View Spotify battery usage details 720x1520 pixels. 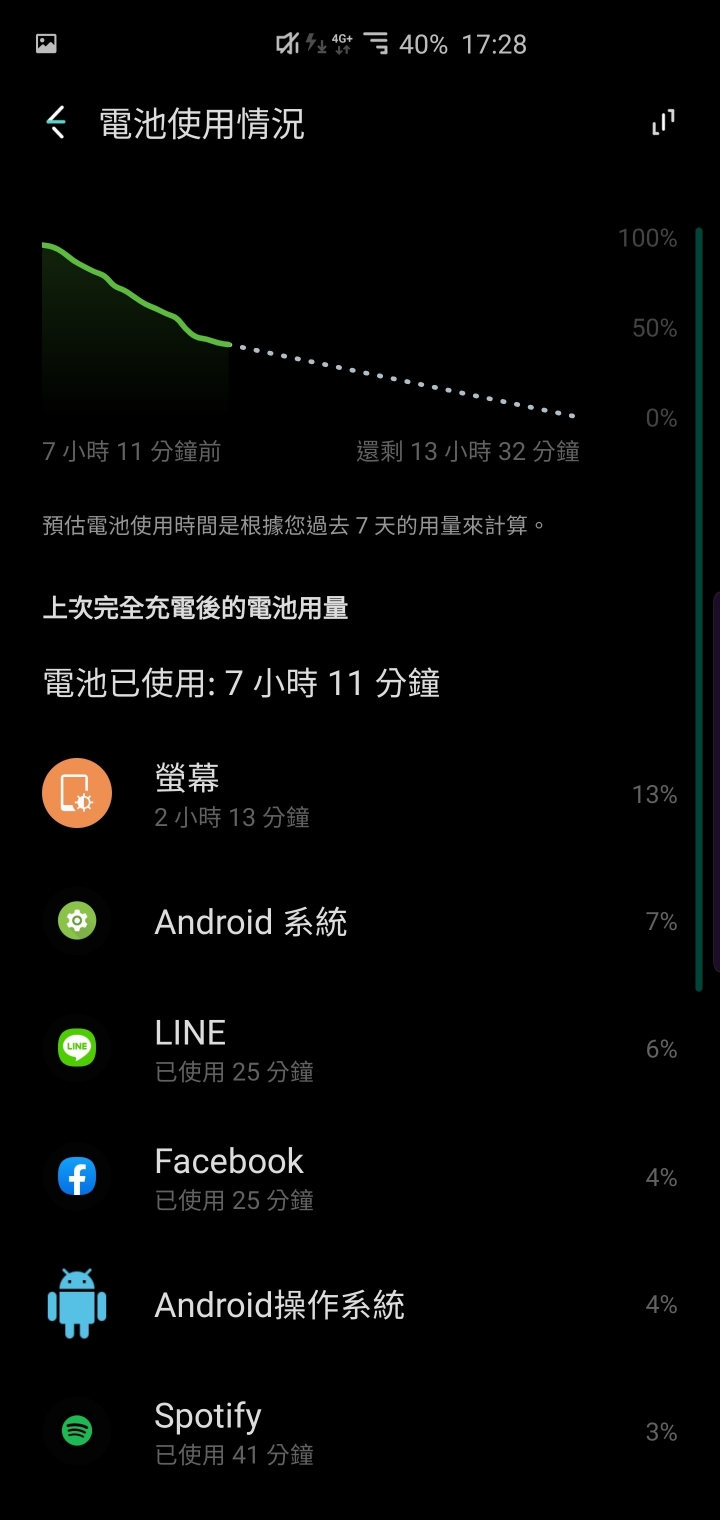pyautogui.click(x=360, y=1432)
